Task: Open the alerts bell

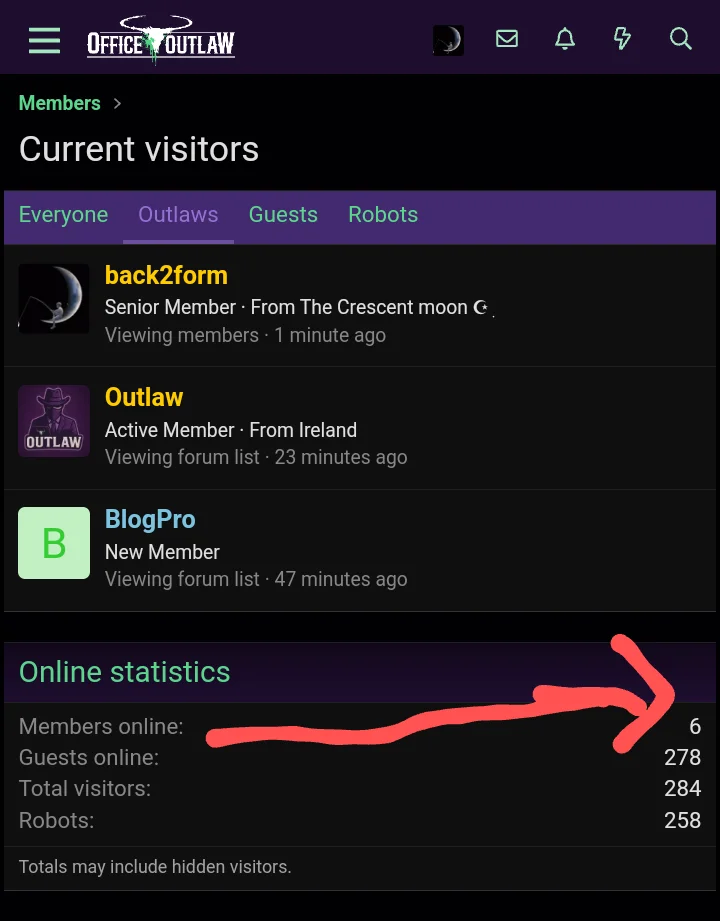Action: [565, 39]
